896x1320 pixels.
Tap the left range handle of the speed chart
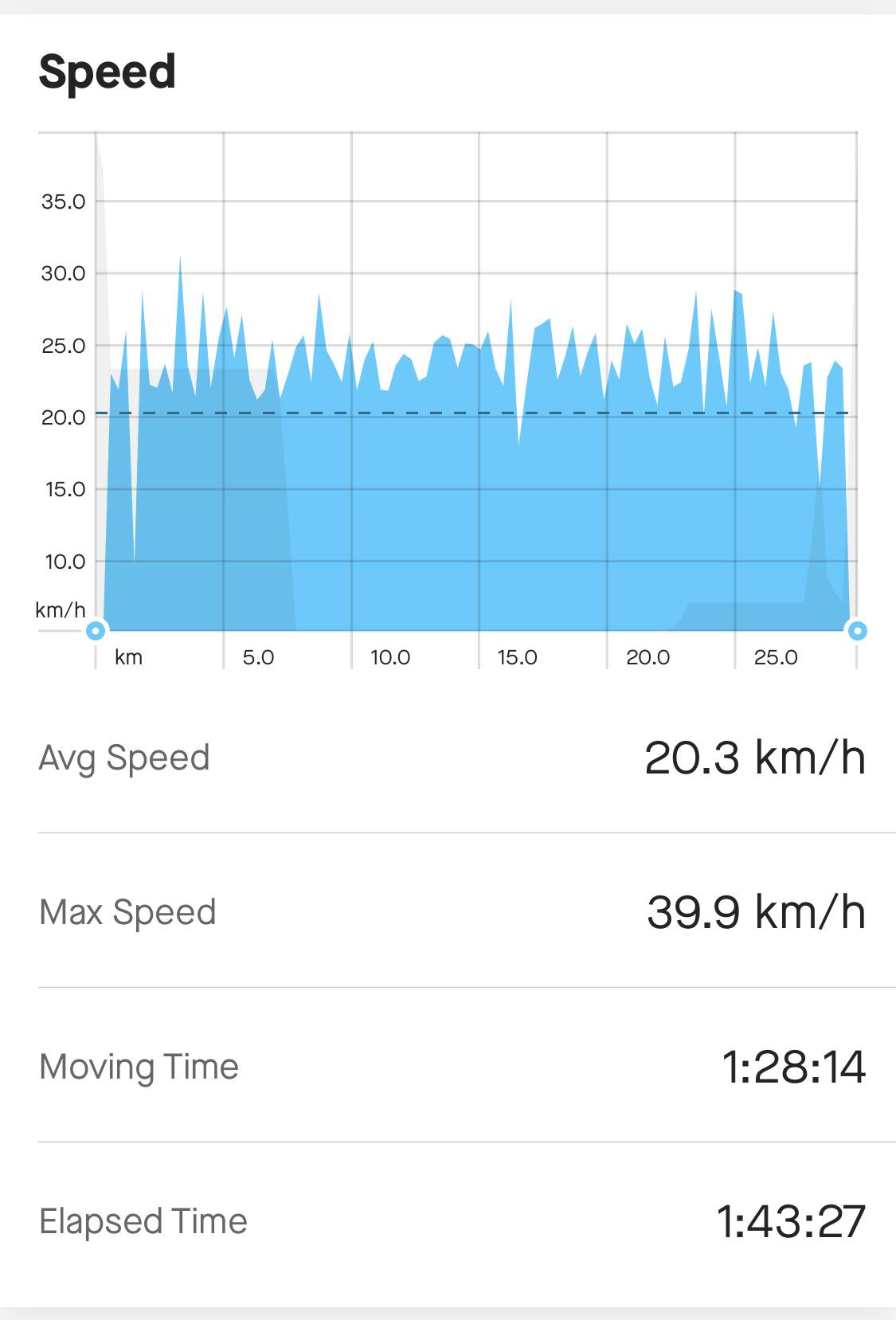96,631
